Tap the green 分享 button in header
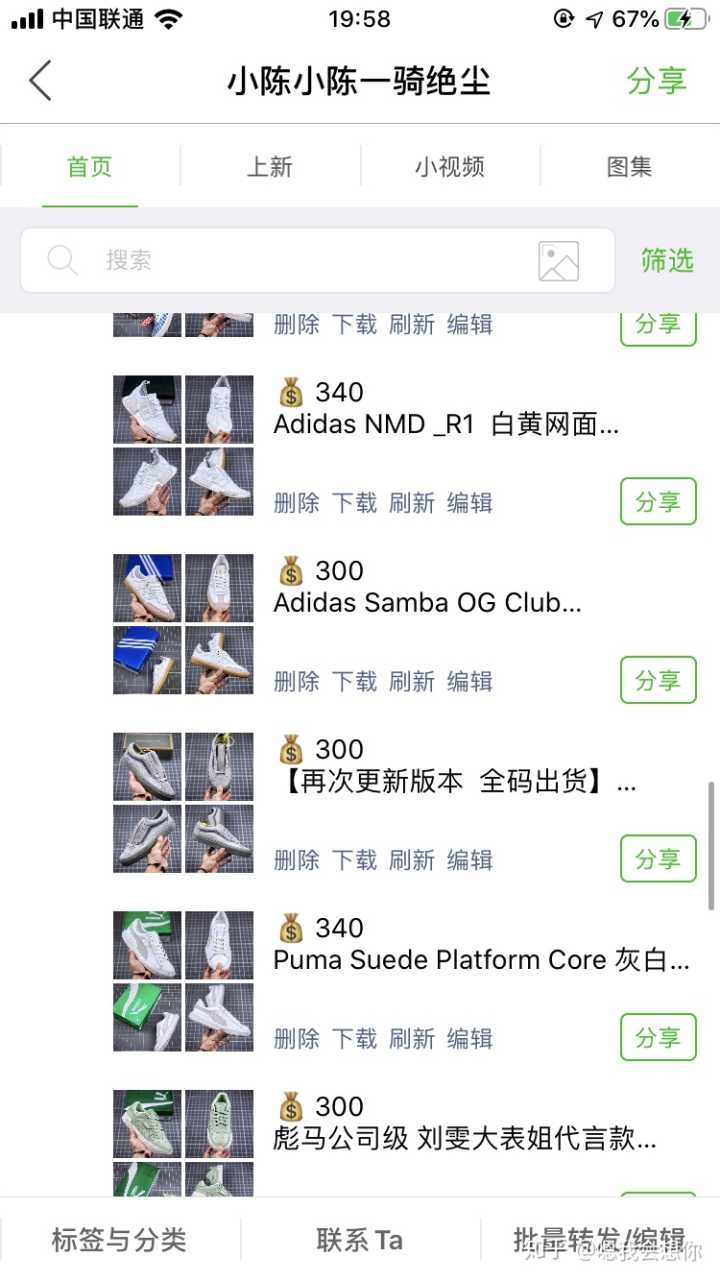 656,81
